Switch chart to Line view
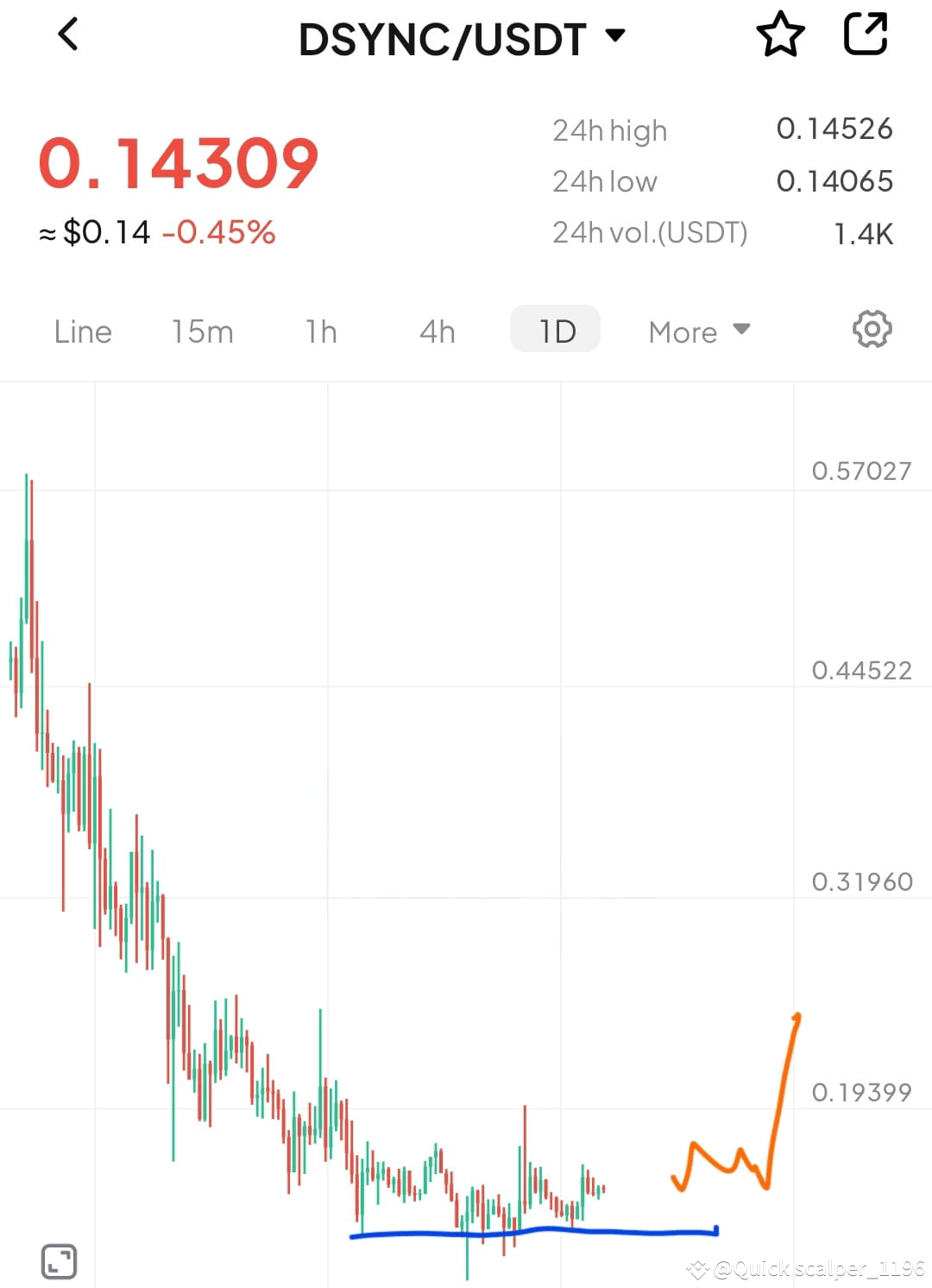932x1288 pixels. [82, 331]
